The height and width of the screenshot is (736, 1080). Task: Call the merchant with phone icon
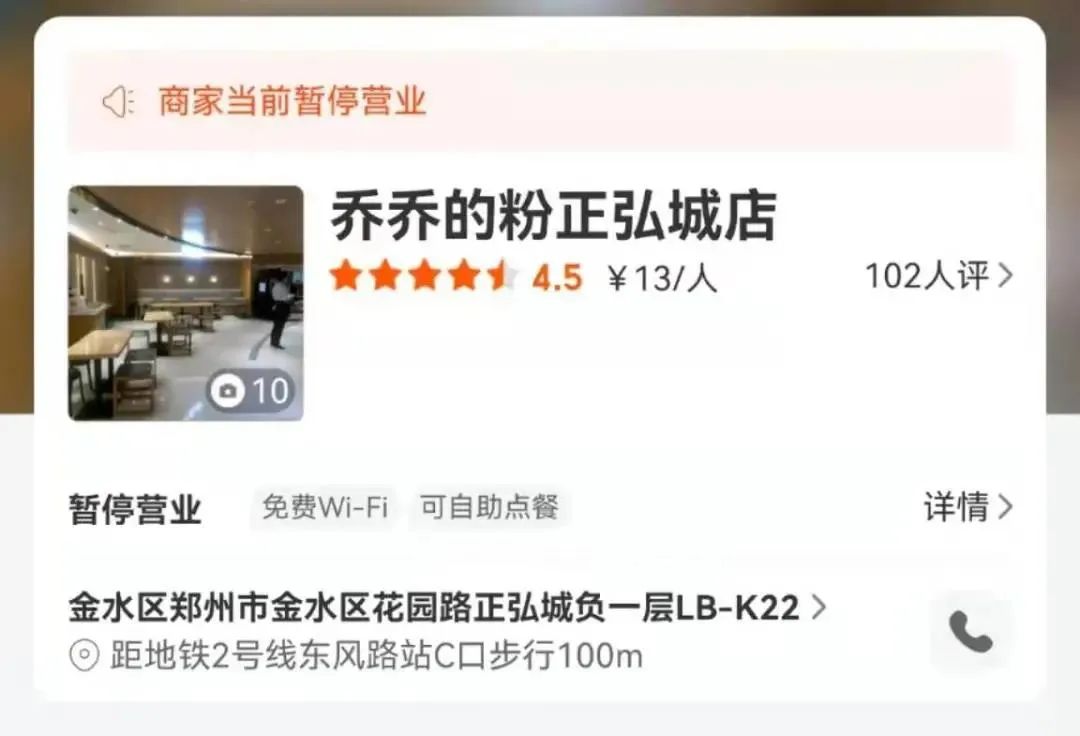(x=970, y=632)
